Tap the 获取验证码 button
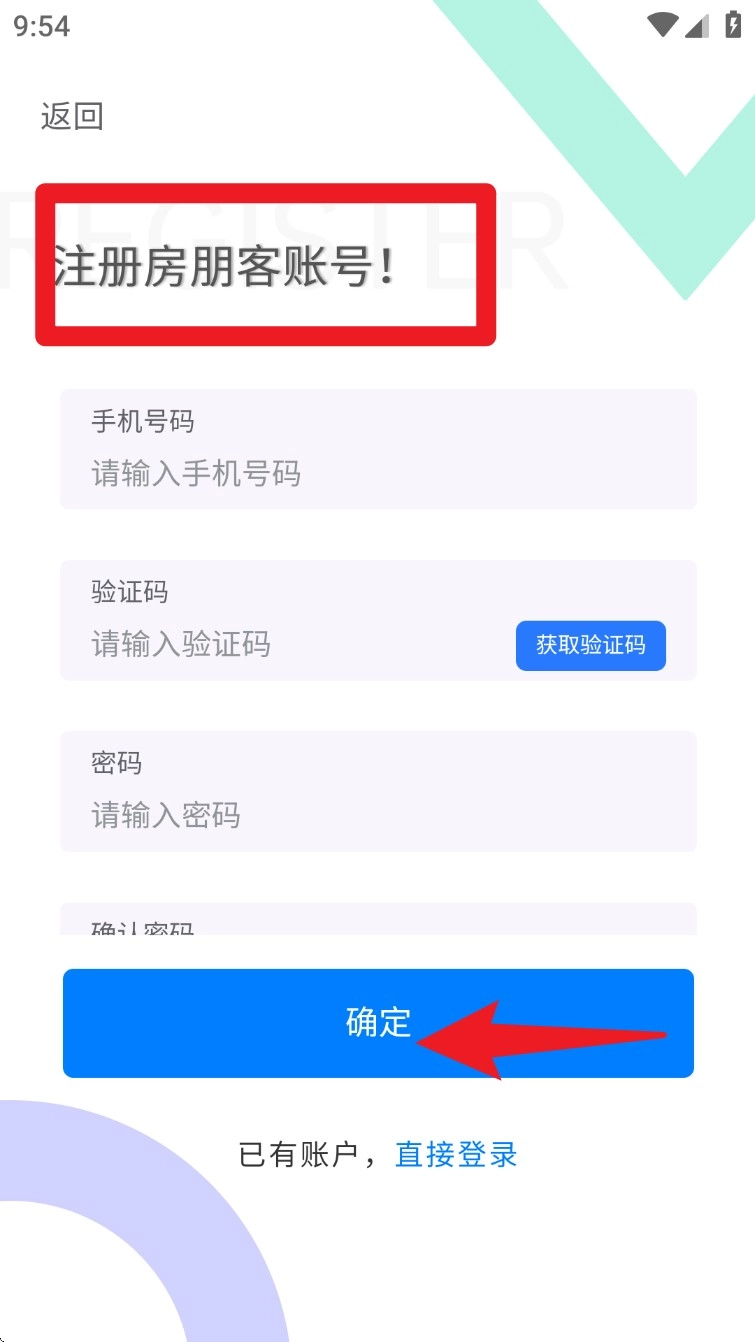 tap(590, 645)
